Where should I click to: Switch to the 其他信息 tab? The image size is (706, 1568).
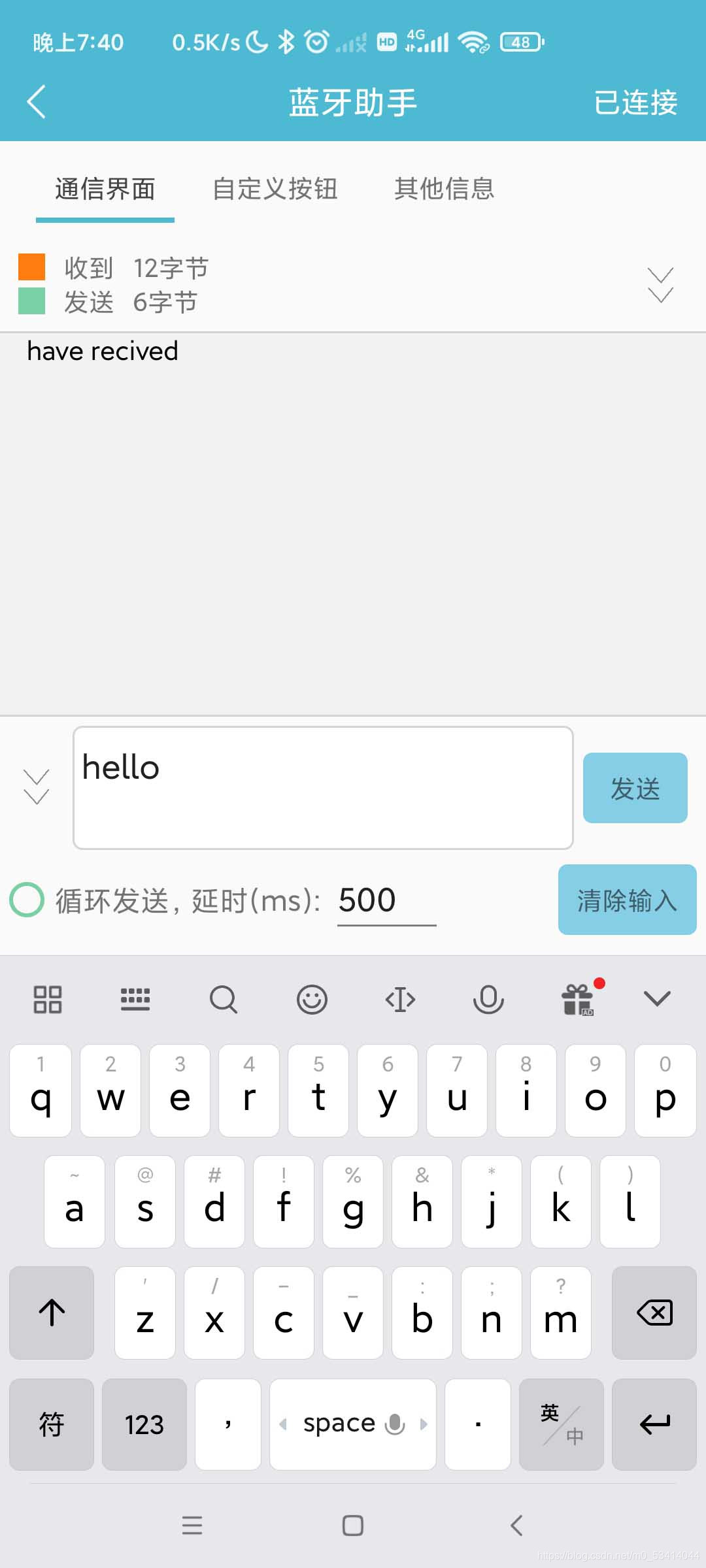(444, 189)
